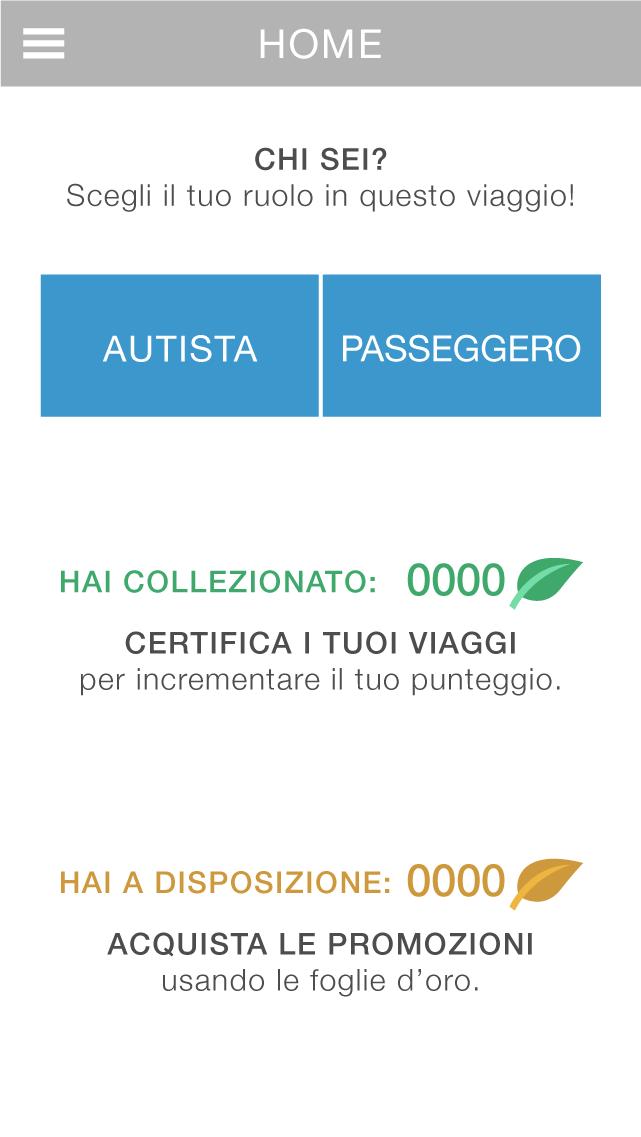The height and width of the screenshot is (1137, 641).
Task: Open the hamburger drawer menu
Action: click(x=43, y=44)
